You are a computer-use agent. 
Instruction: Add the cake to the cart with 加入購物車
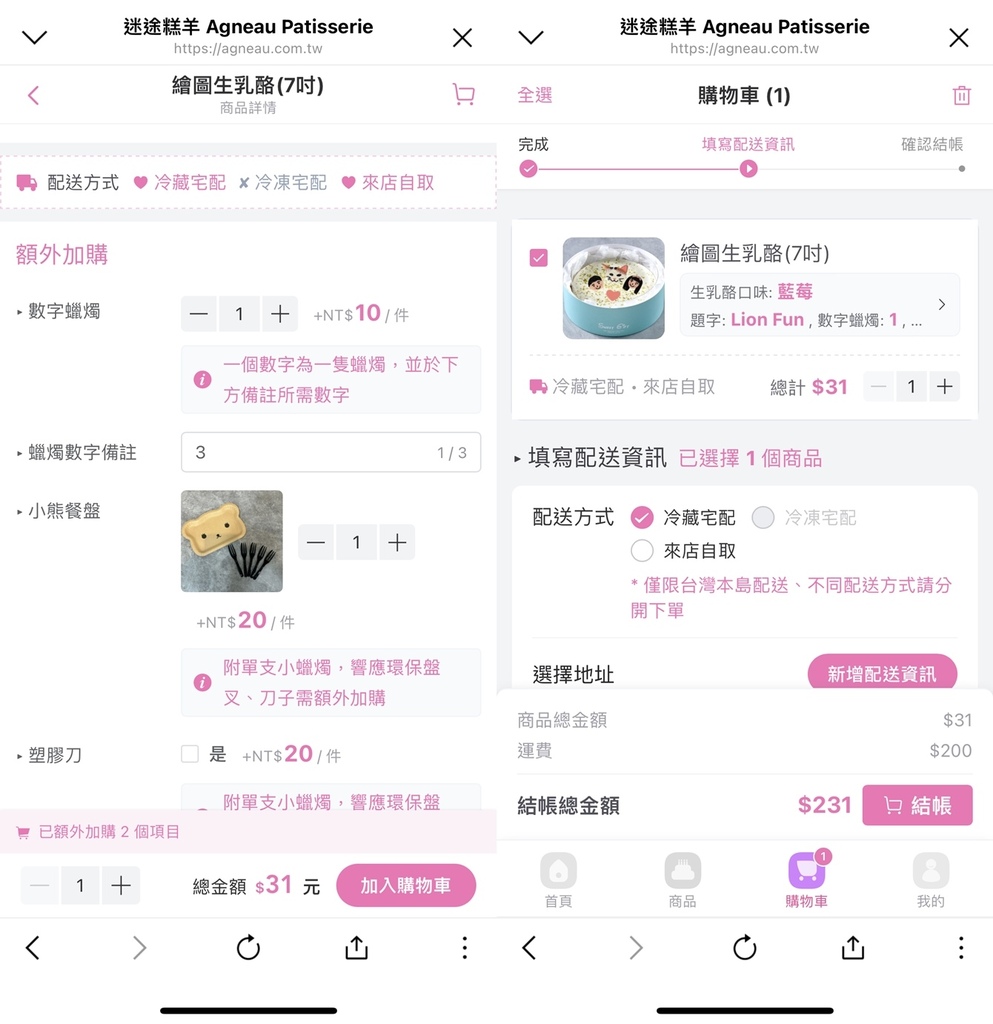tap(405, 885)
